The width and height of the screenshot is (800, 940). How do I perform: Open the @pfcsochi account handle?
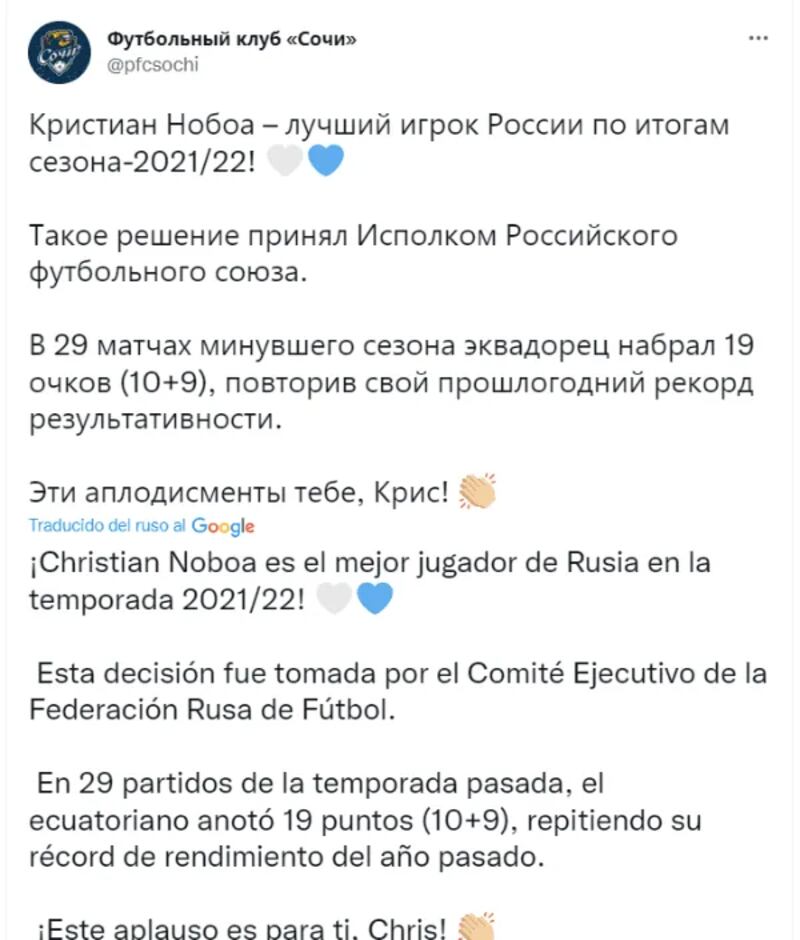(152, 65)
